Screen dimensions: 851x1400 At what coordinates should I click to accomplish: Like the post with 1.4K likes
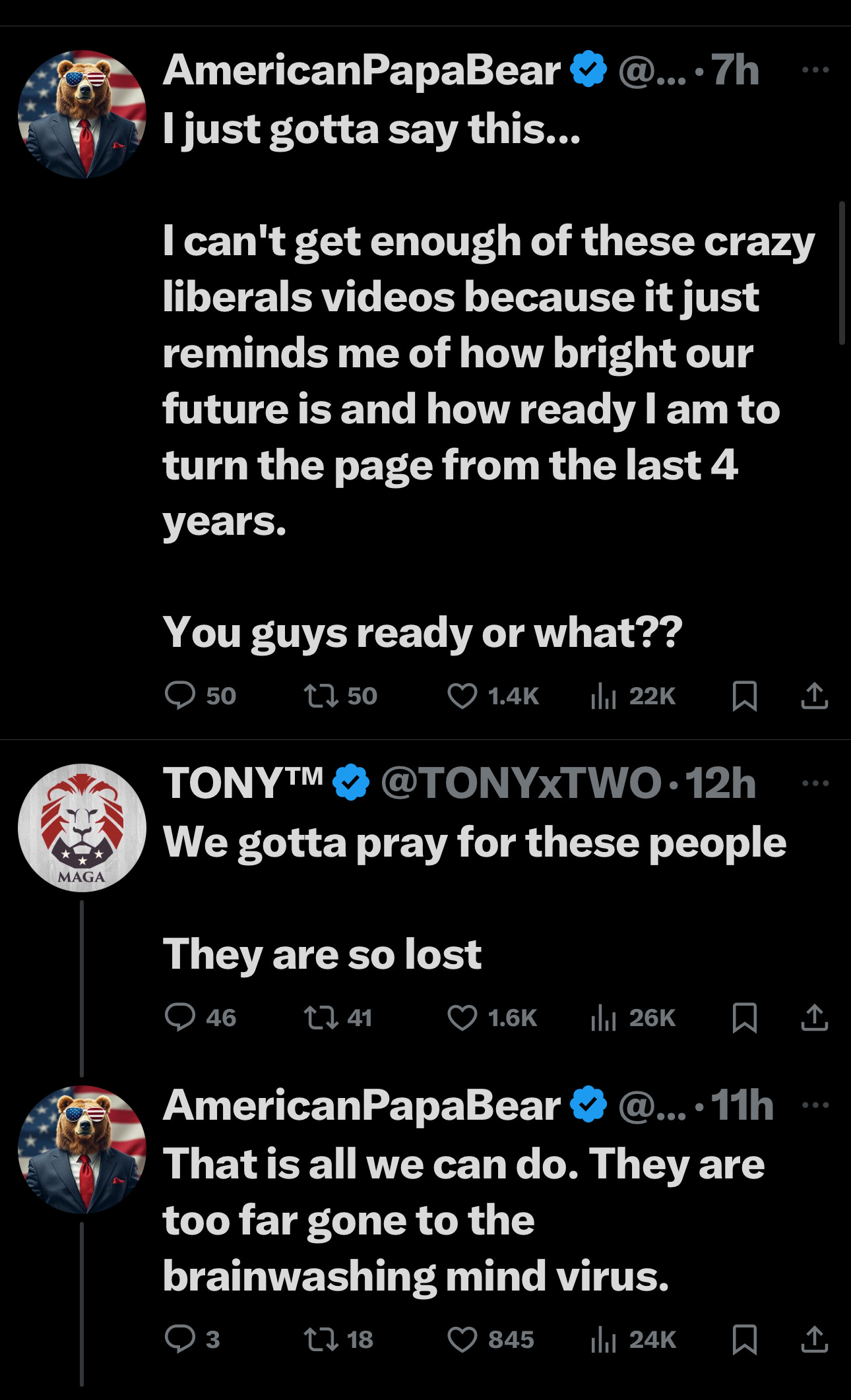[462, 696]
